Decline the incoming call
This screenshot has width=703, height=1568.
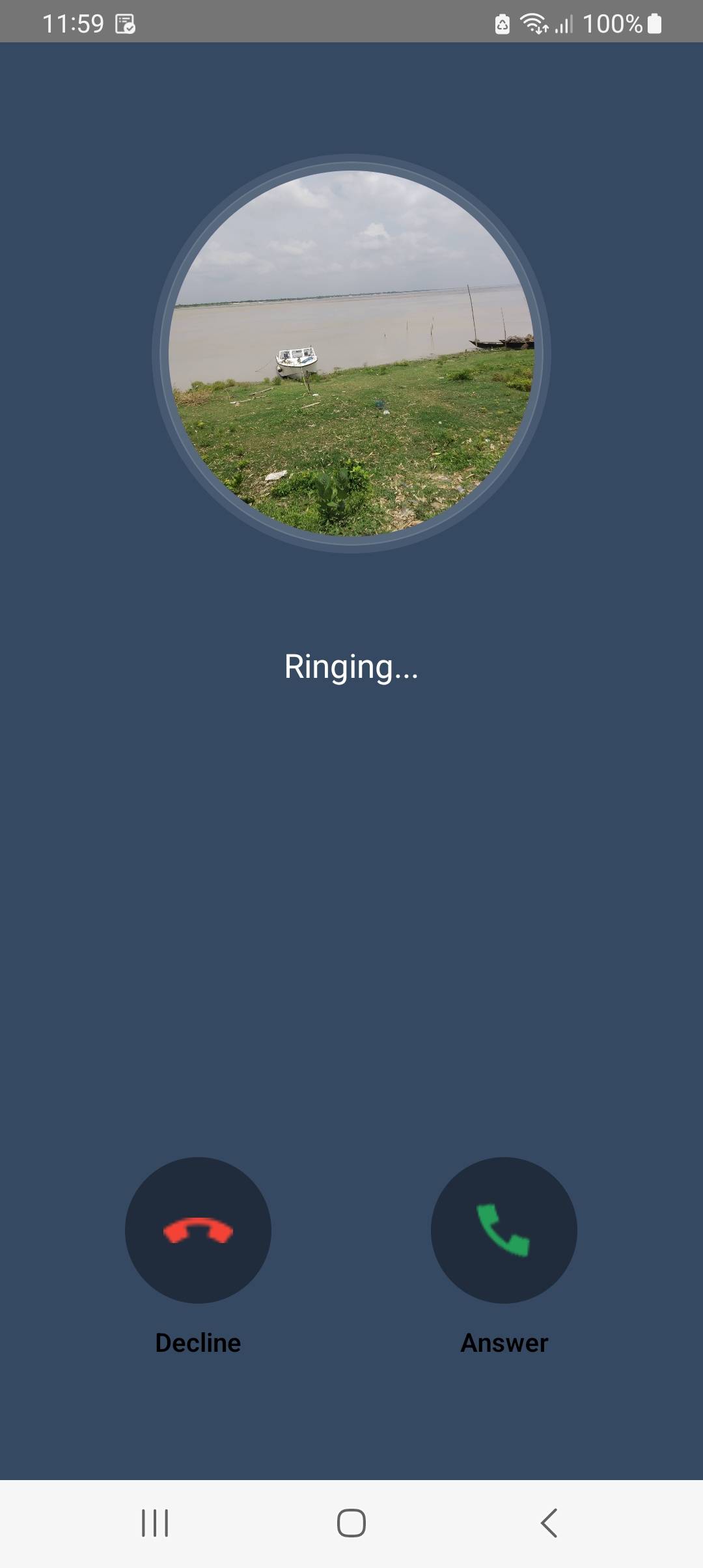pos(198,1230)
